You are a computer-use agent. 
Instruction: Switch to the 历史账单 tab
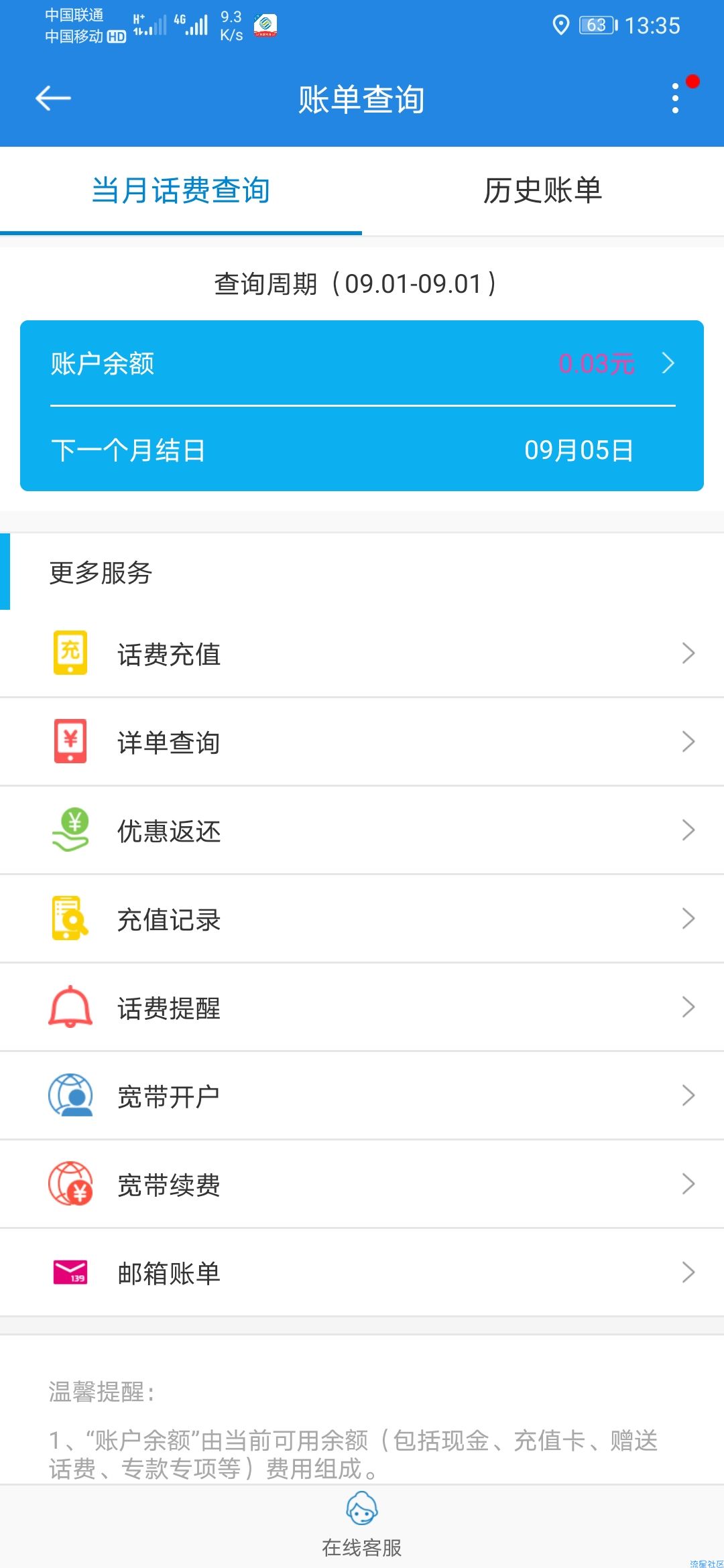click(x=543, y=191)
